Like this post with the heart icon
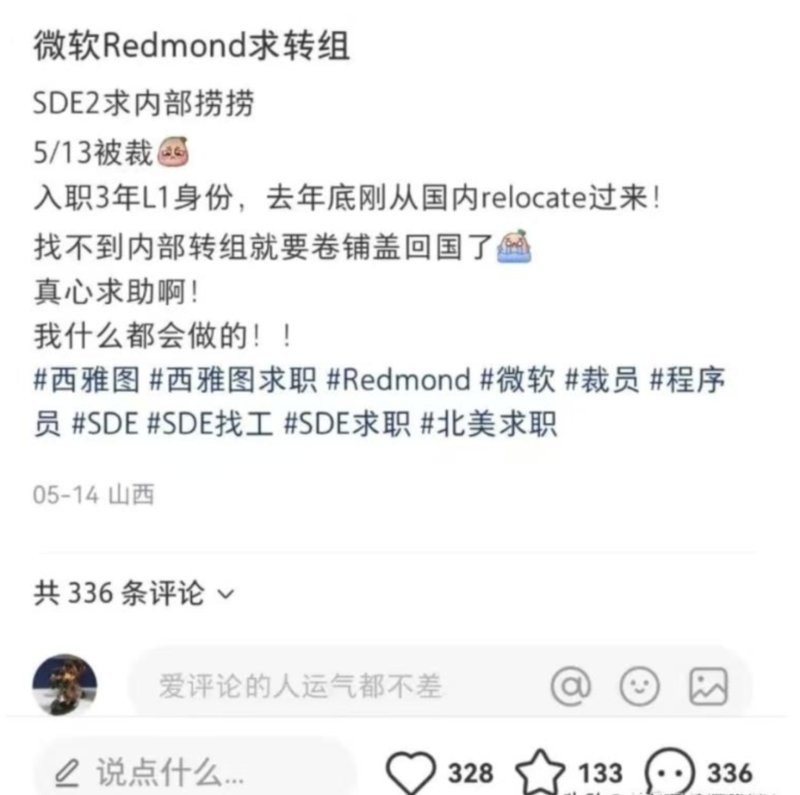The width and height of the screenshot is (800, 795). click(x=411, y=771)
